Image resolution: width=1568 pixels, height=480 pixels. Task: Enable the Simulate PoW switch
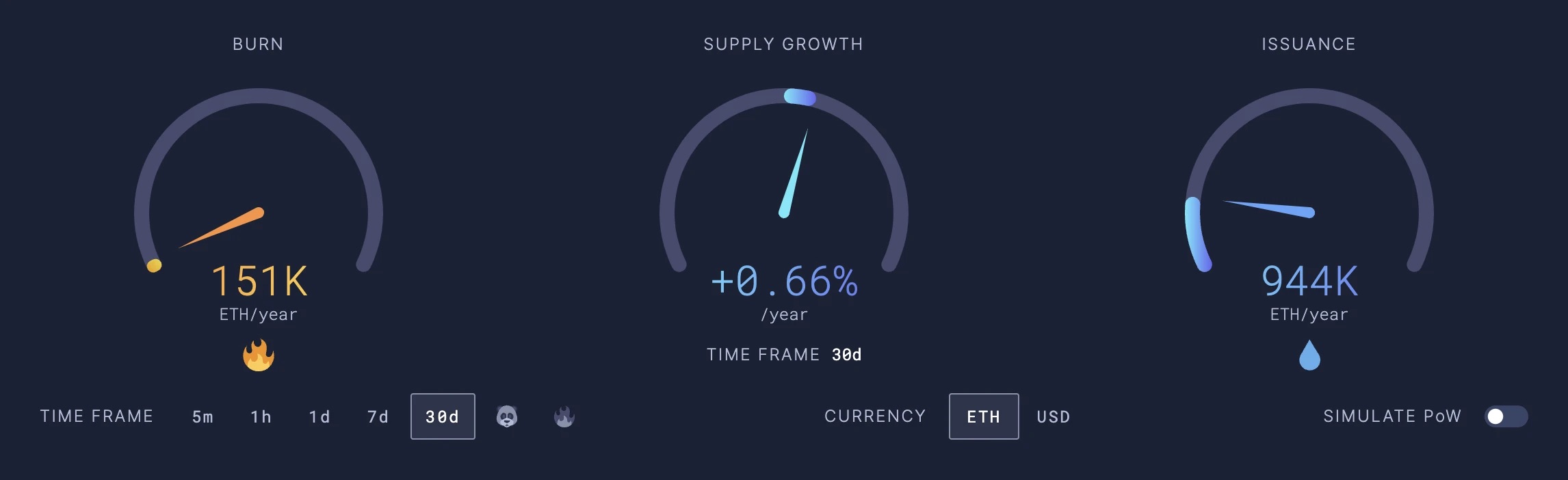[x=1505, y=416]
